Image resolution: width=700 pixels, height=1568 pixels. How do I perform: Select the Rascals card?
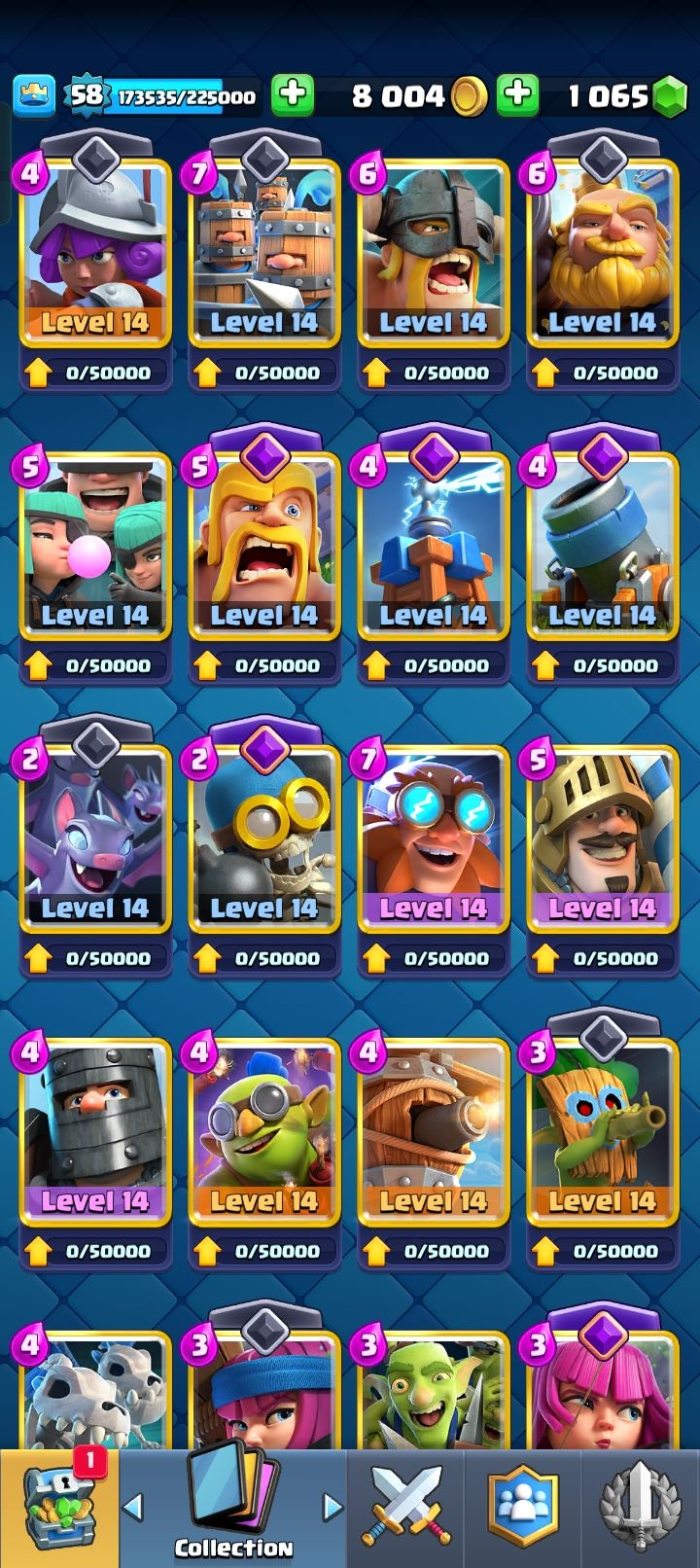(95, 547)
